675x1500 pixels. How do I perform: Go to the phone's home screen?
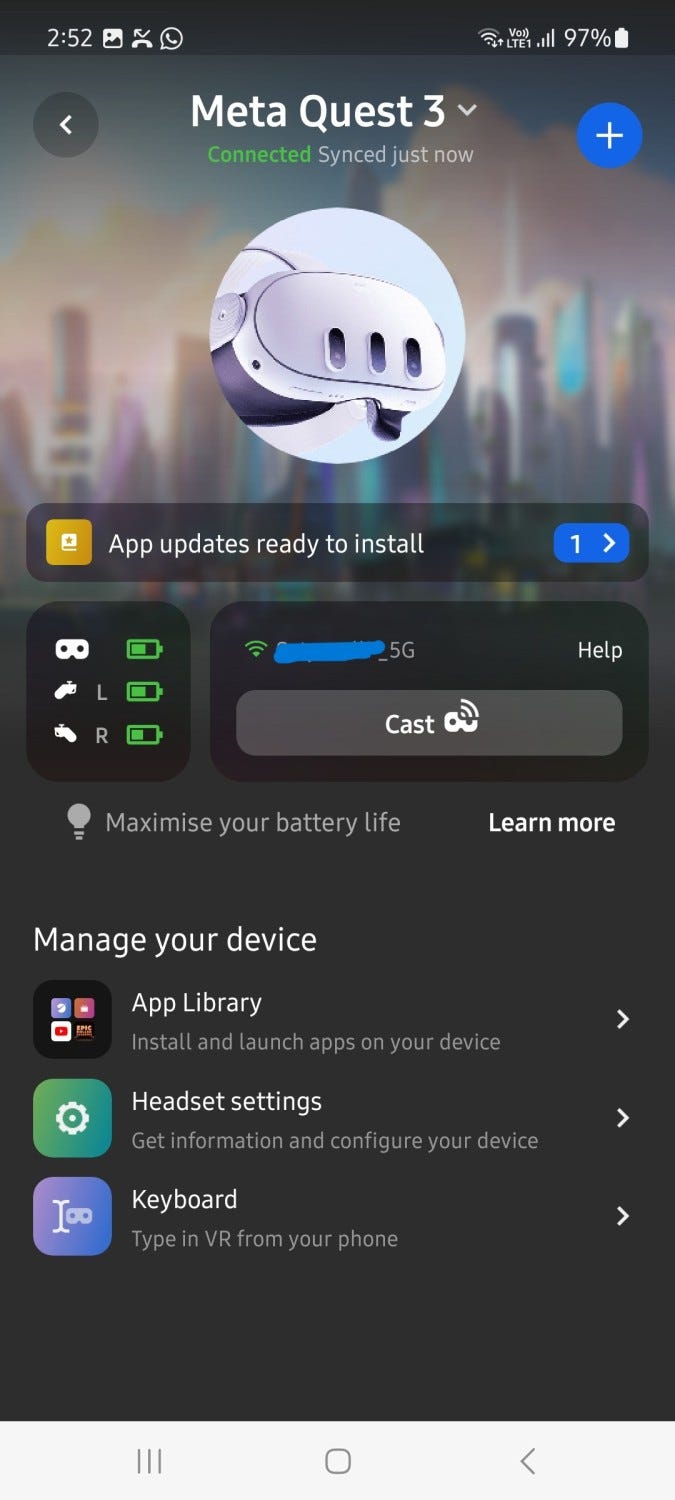(x=338, y=1461)
